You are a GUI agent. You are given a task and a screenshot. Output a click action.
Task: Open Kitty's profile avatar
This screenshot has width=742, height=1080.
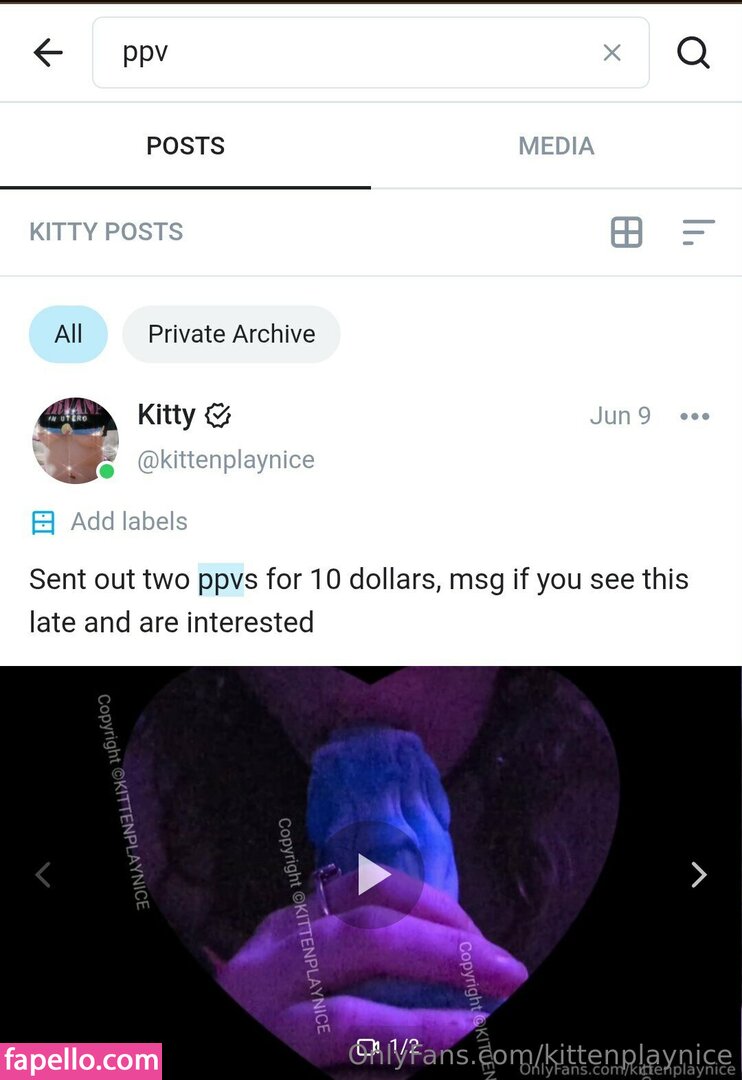click(x=75, y=440)
